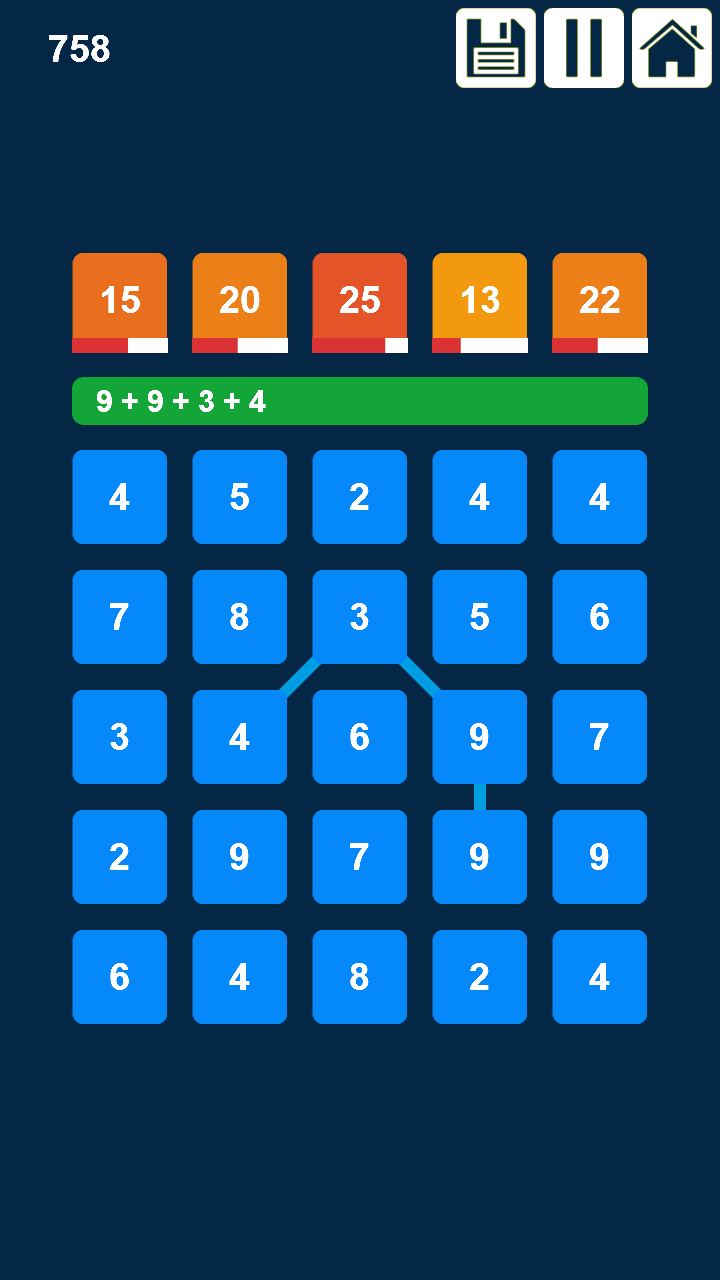Tap the green equation bar showing 9+9+3+4
This screenshot has width=720, height=1280.
[x=360, y=400]
